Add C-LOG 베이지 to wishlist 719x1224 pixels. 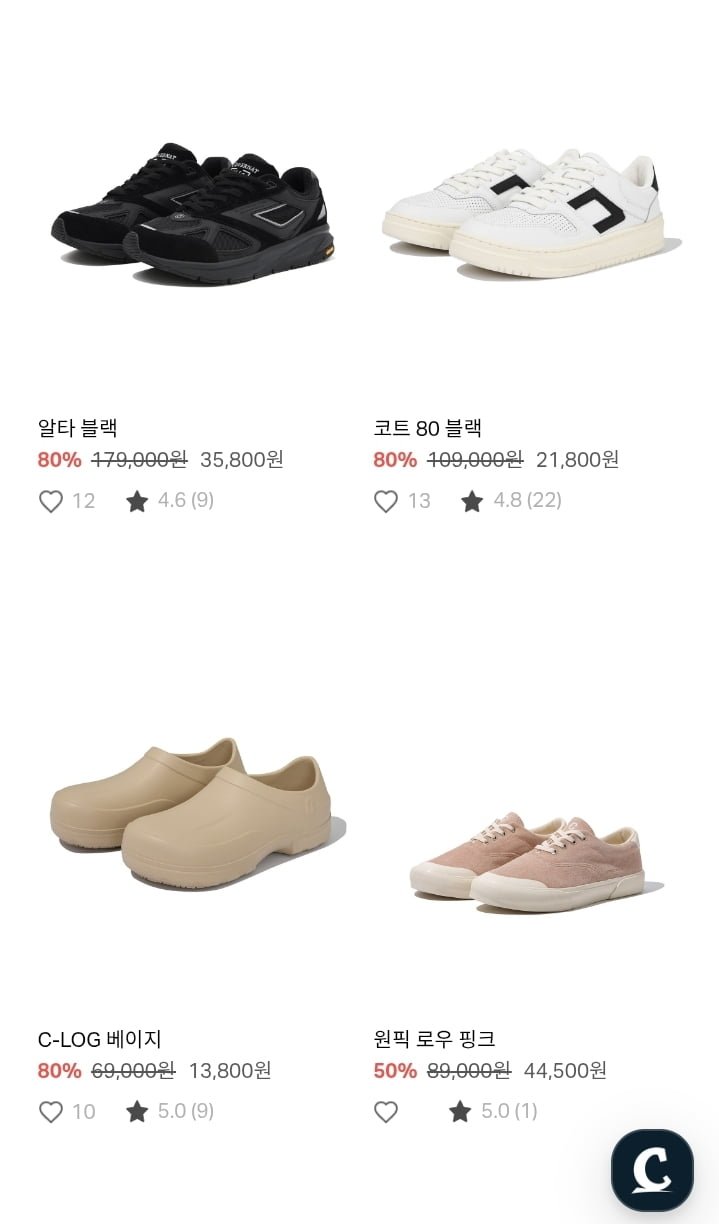point(51,1112)
